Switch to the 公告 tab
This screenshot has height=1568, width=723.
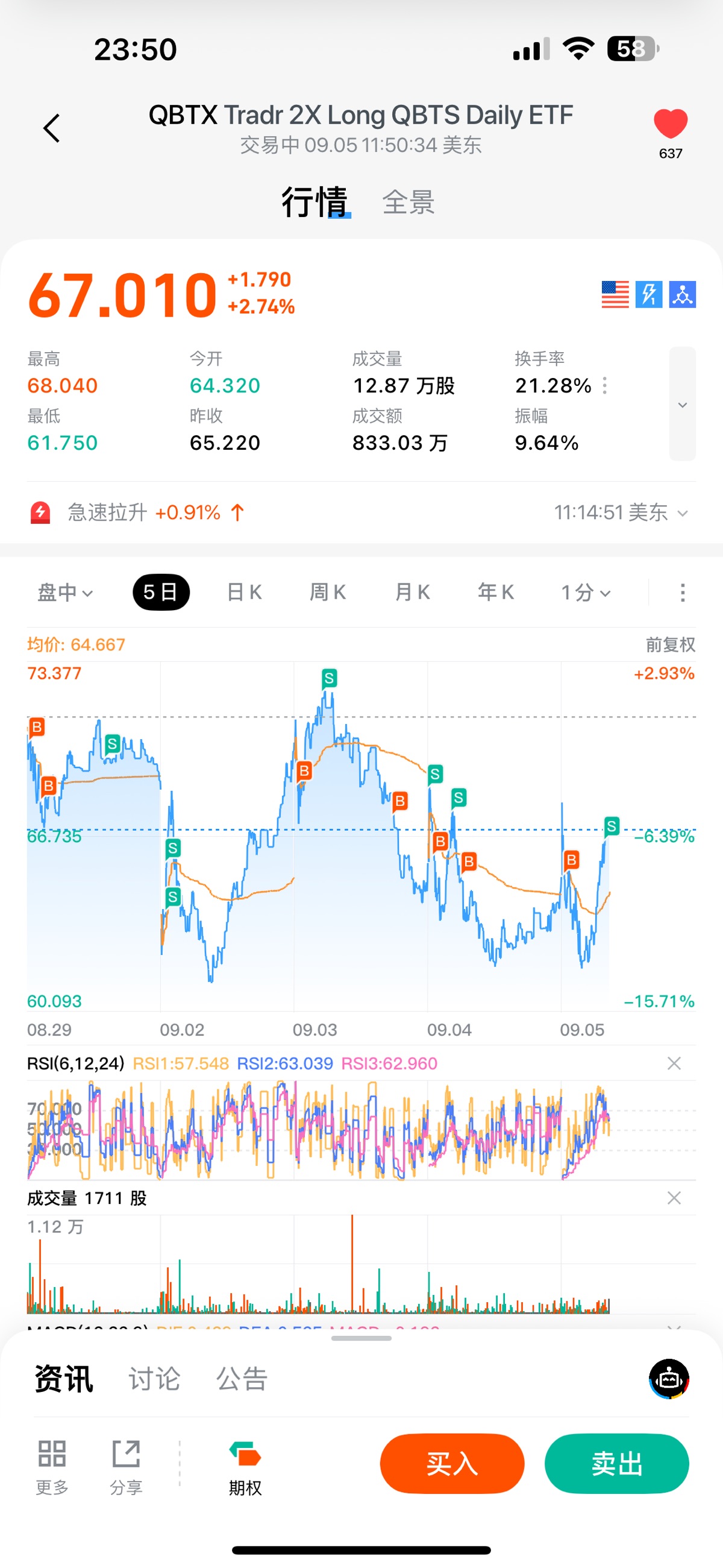click(242, 1379)
